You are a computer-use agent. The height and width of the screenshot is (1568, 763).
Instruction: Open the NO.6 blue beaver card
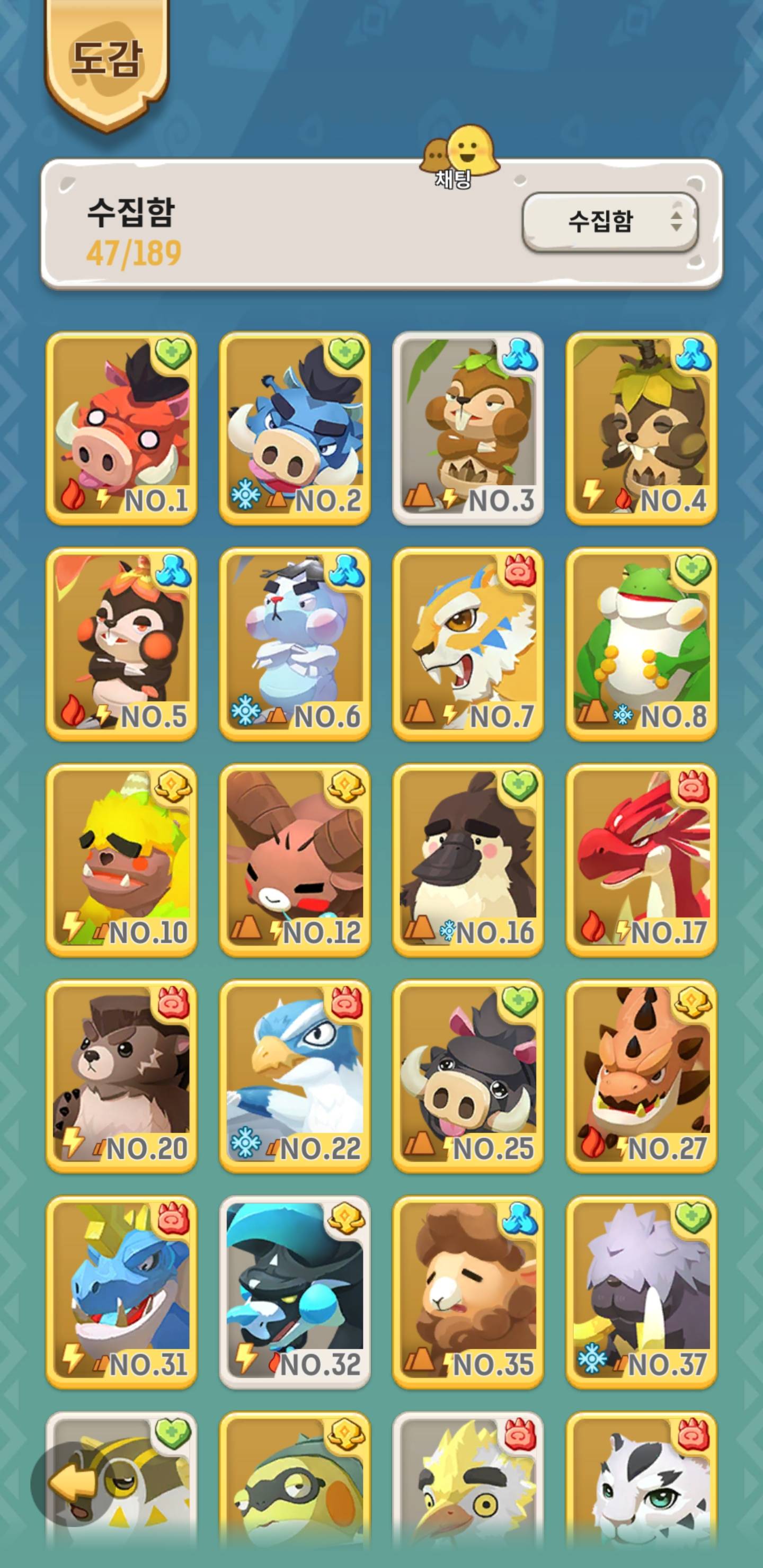click(x=295, y=644)
